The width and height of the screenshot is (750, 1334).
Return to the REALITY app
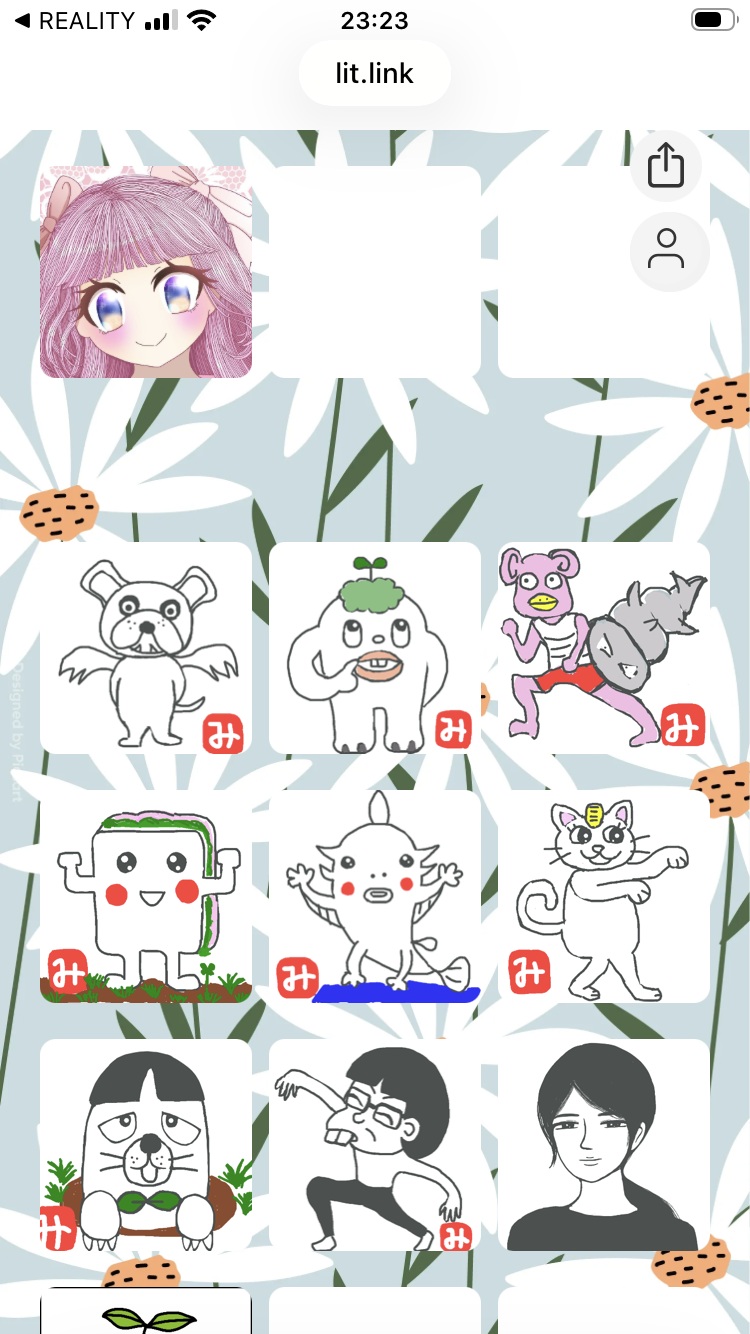click(75, 21)
